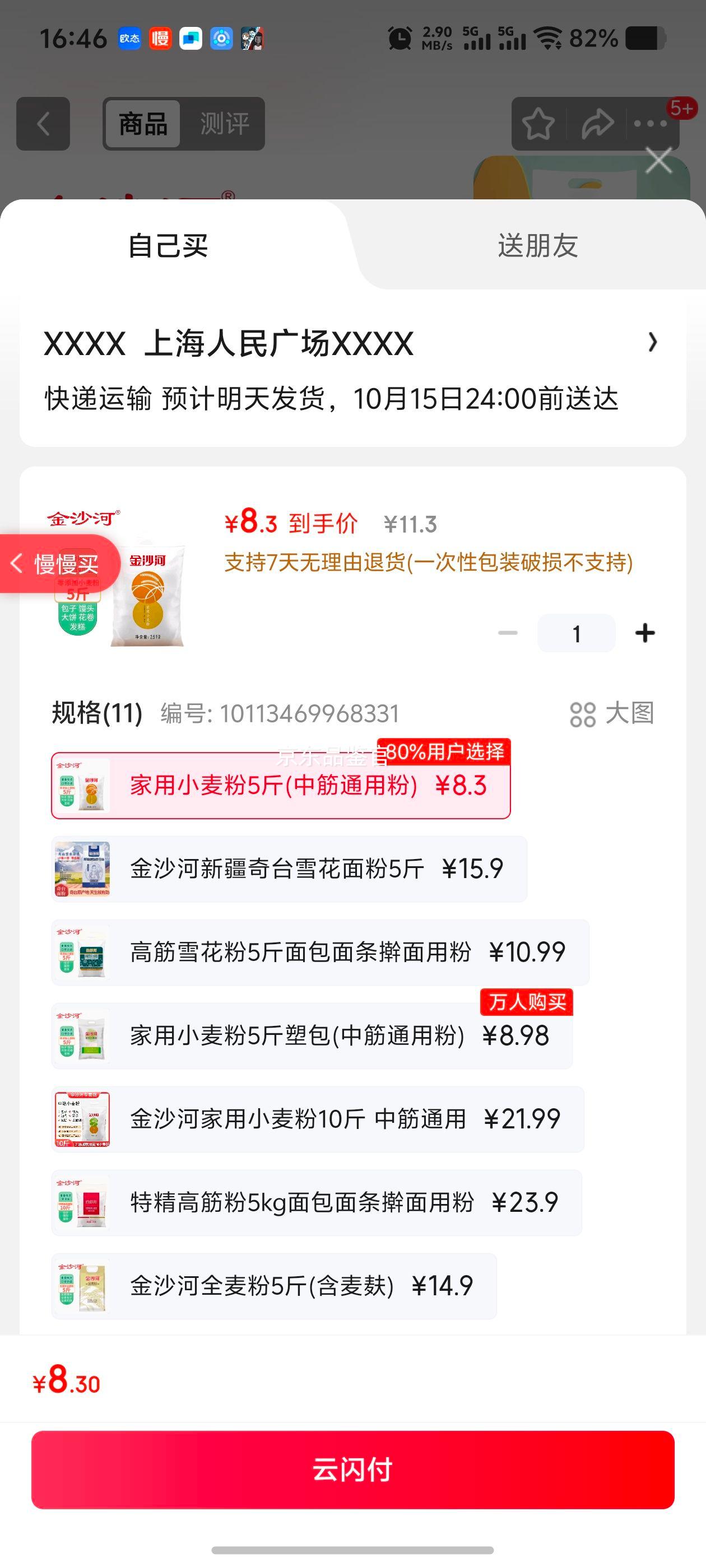Pick 金沙河家用小麦粉10斤 中筋通用

click(317, 1119)
